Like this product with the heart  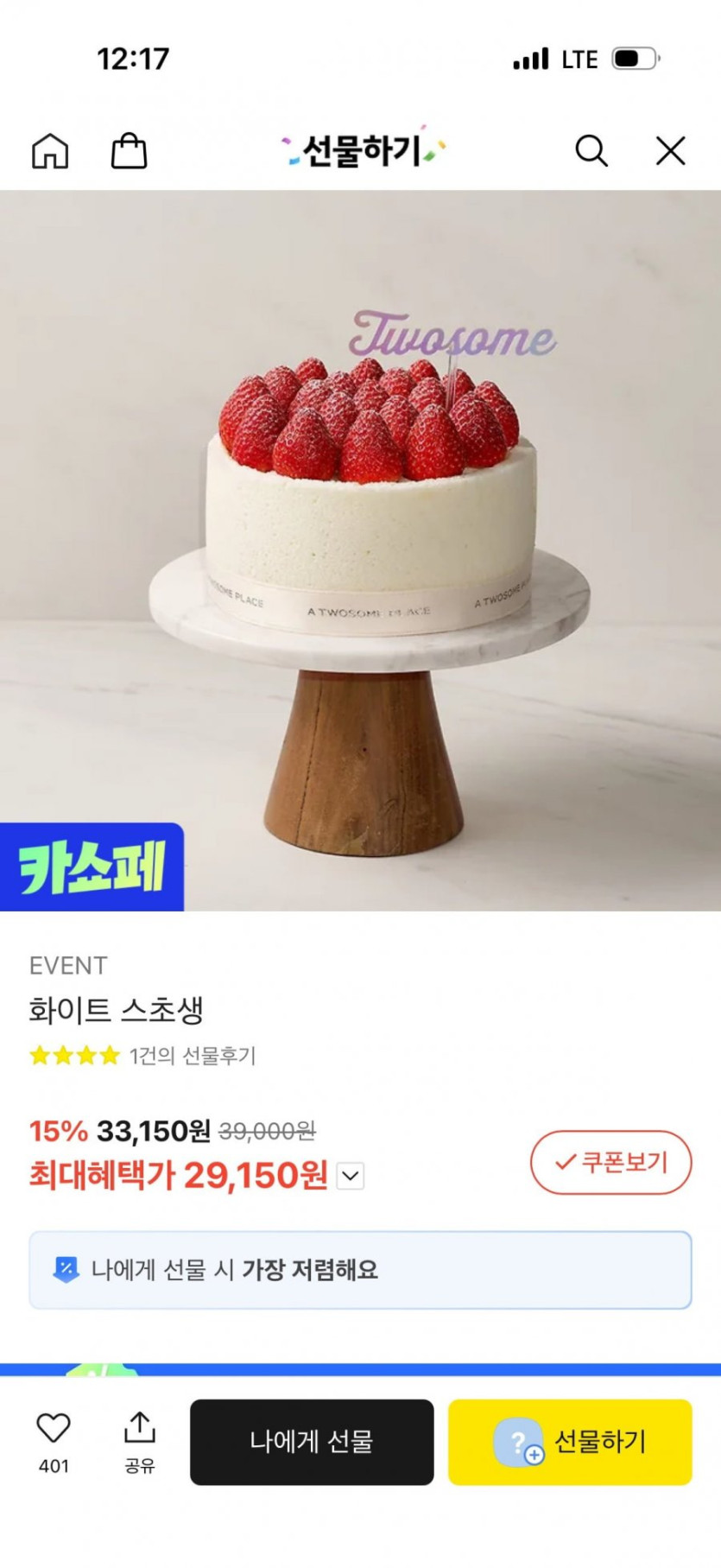tap(54, 1430)
